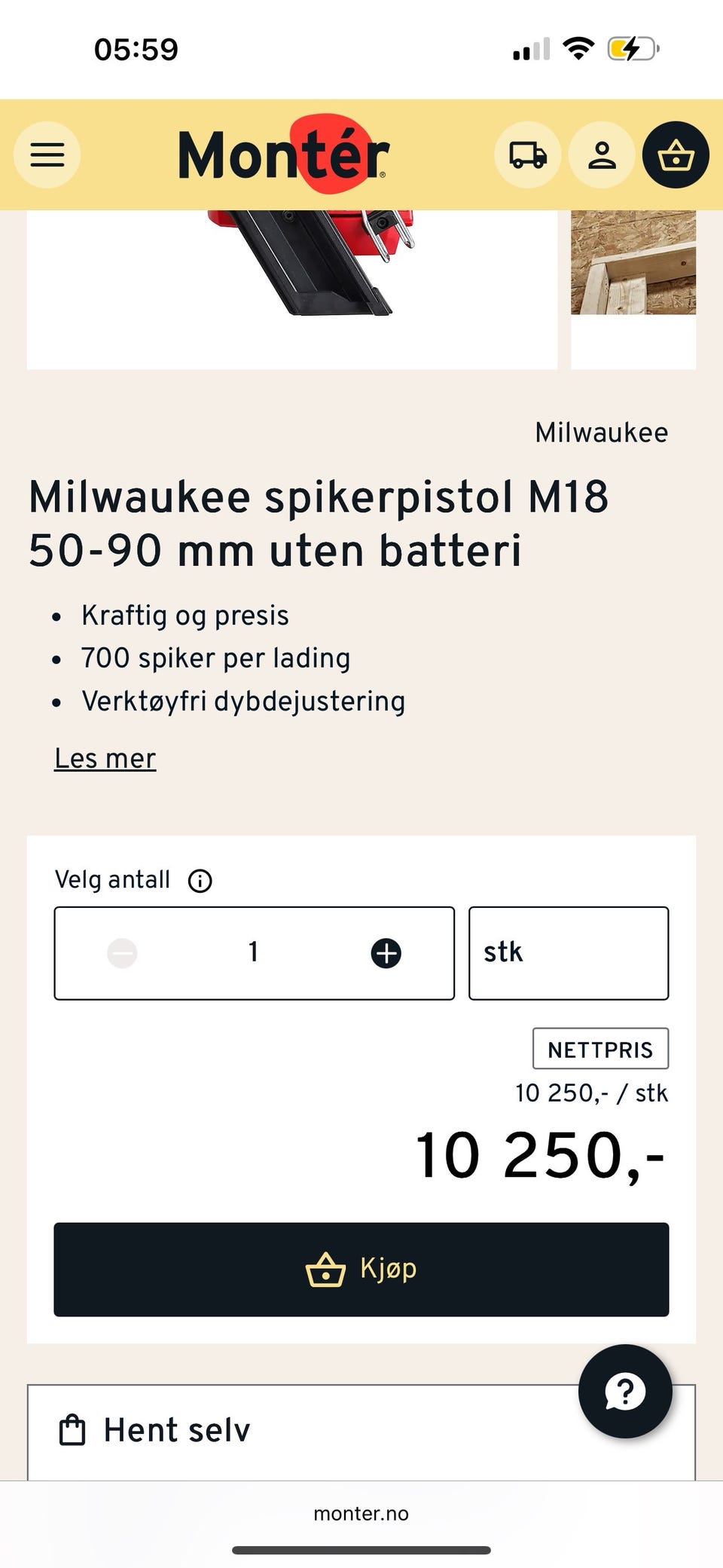Select the NETTPRIS badge
Image resolution: width=723 pixels, height=1568 pixels.
(600, 1048)
